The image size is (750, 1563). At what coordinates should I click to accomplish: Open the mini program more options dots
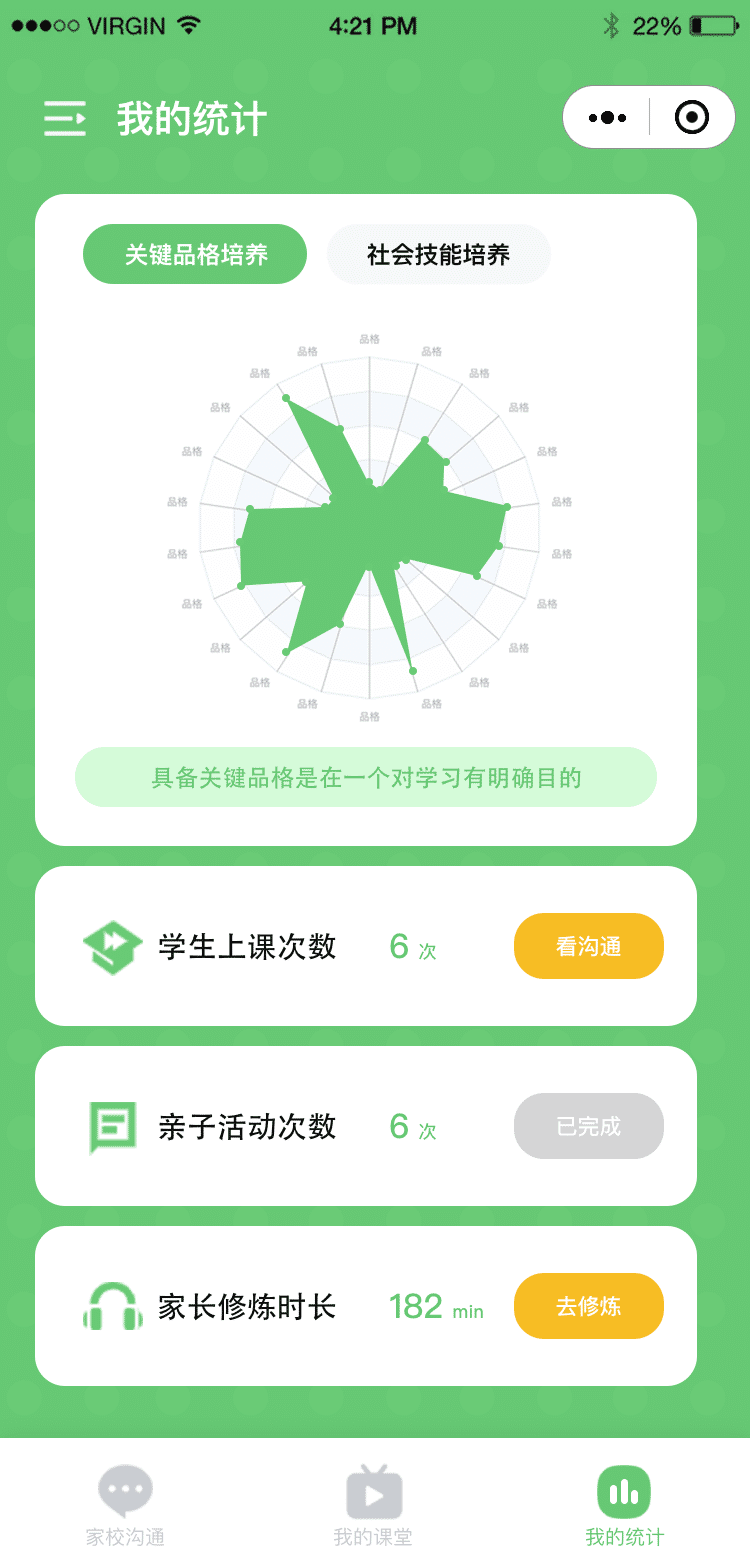[x=608, y=118]
